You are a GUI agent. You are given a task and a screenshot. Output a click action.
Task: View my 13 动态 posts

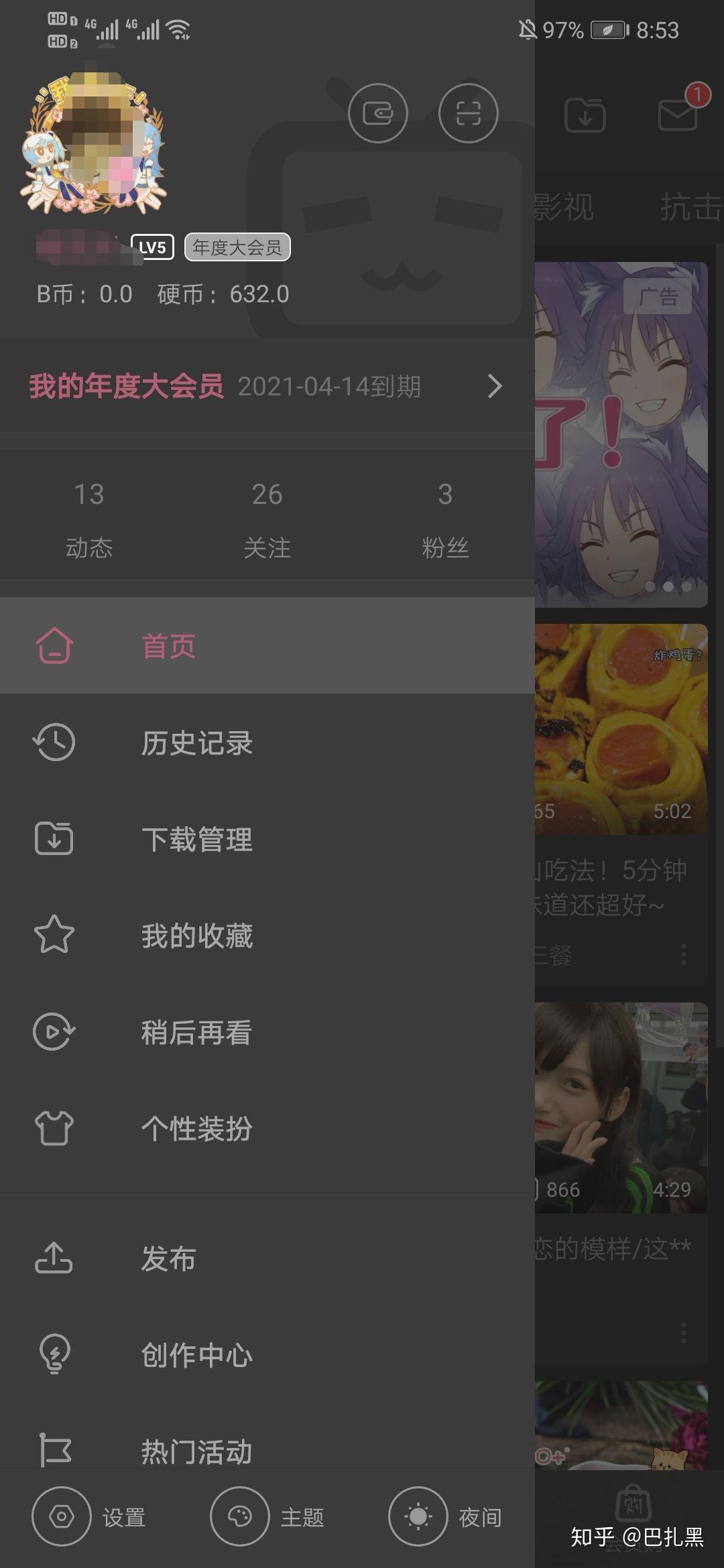tap(88, 519)
